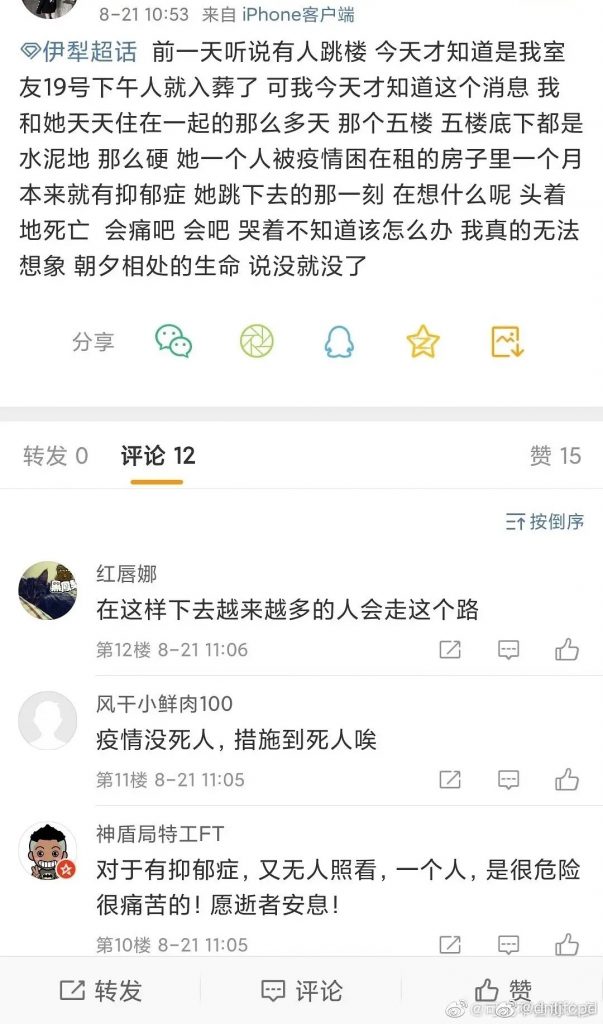603x1024 pixels.
Task: Reply to 红唇娜's comment
Action: [509, 650]
